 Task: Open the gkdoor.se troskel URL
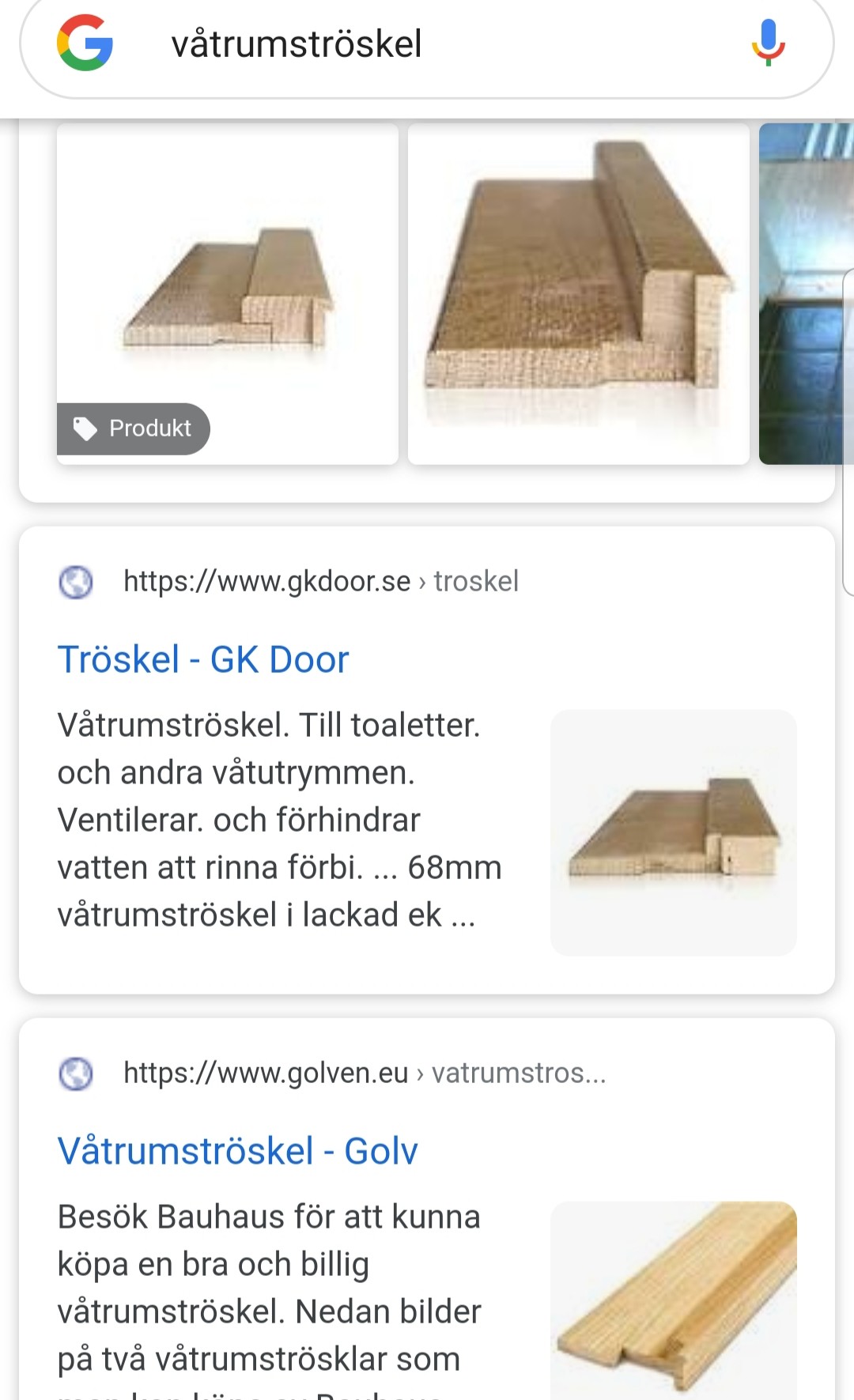click(320, 582)
